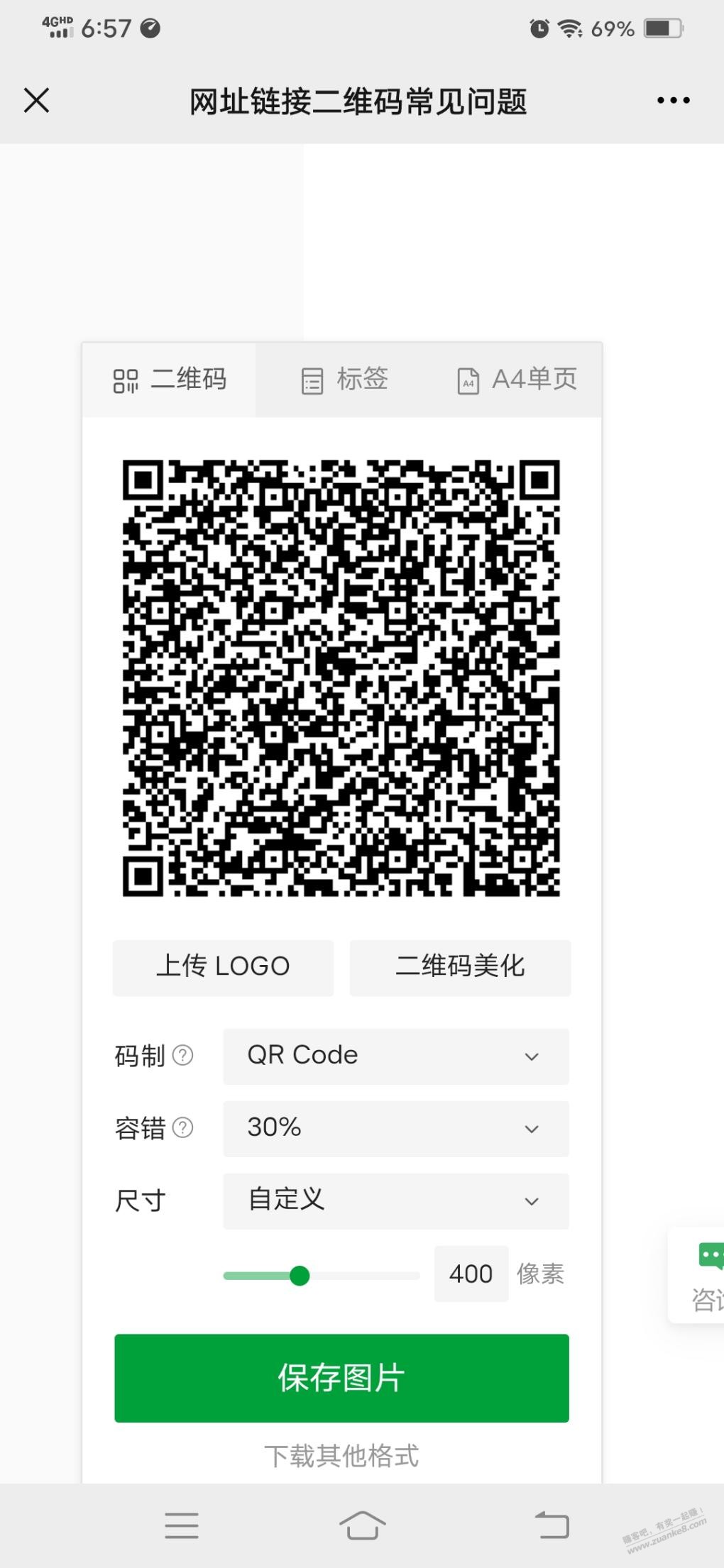This screenshot has height=1568, width=724.
Task: Switch to the A4单页 tab
Action: click(x=517, y=380)
